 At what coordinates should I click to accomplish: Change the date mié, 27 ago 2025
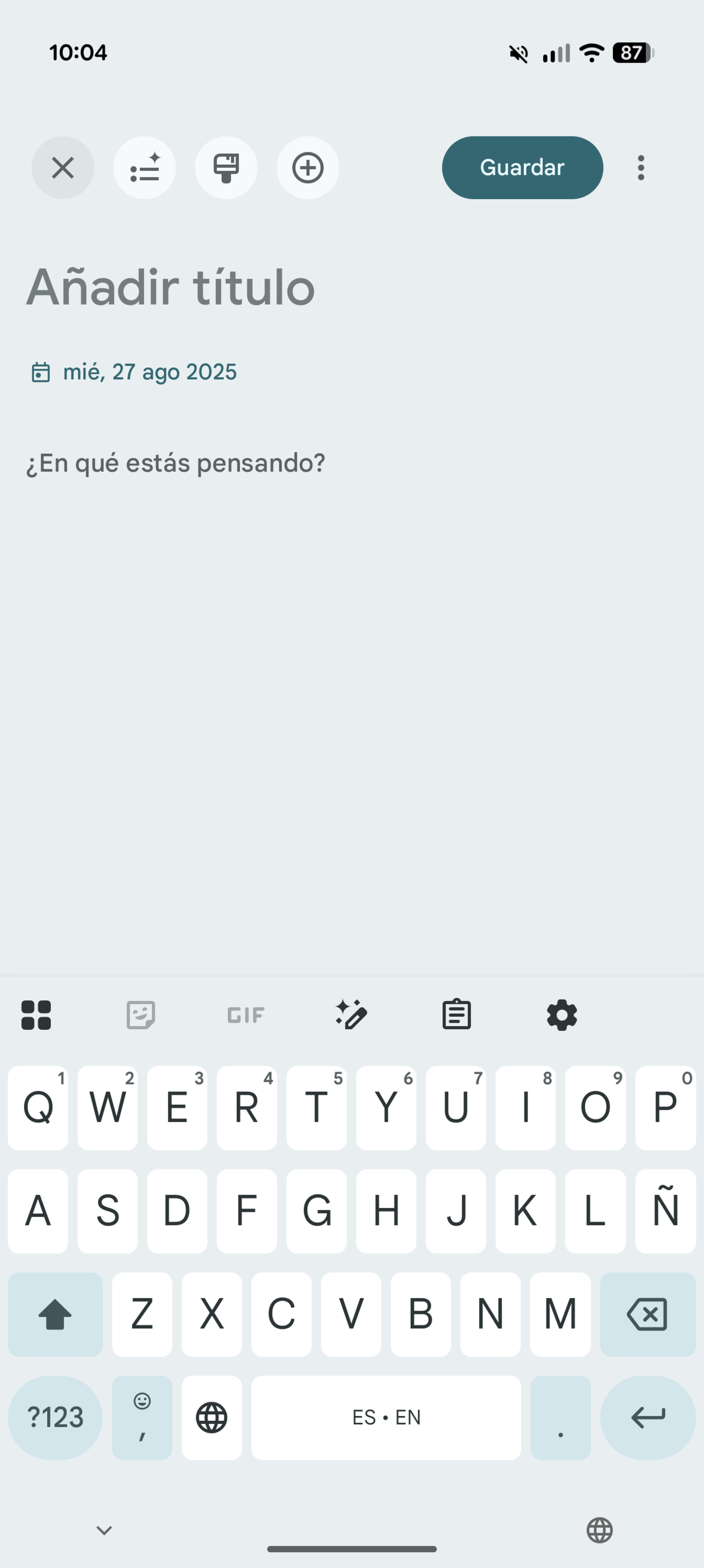(x=149, y=372)
